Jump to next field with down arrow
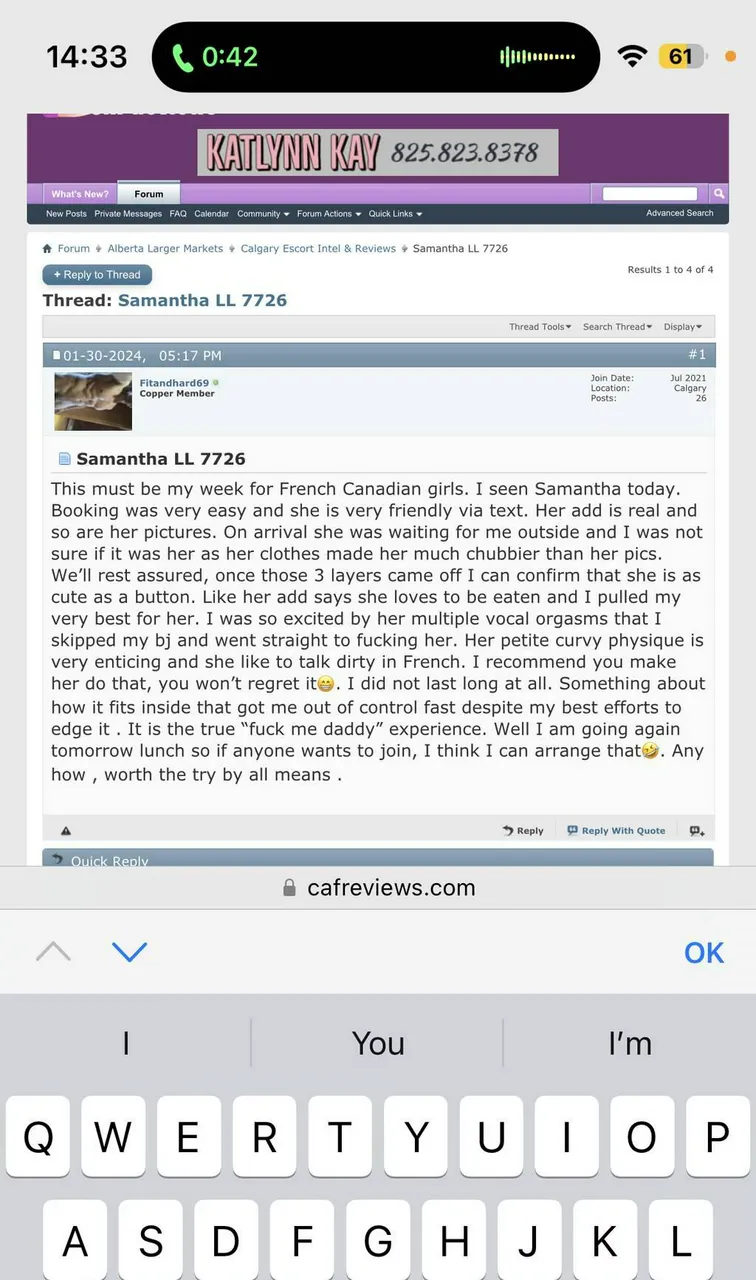756x1280 pixels. [130, 952]
